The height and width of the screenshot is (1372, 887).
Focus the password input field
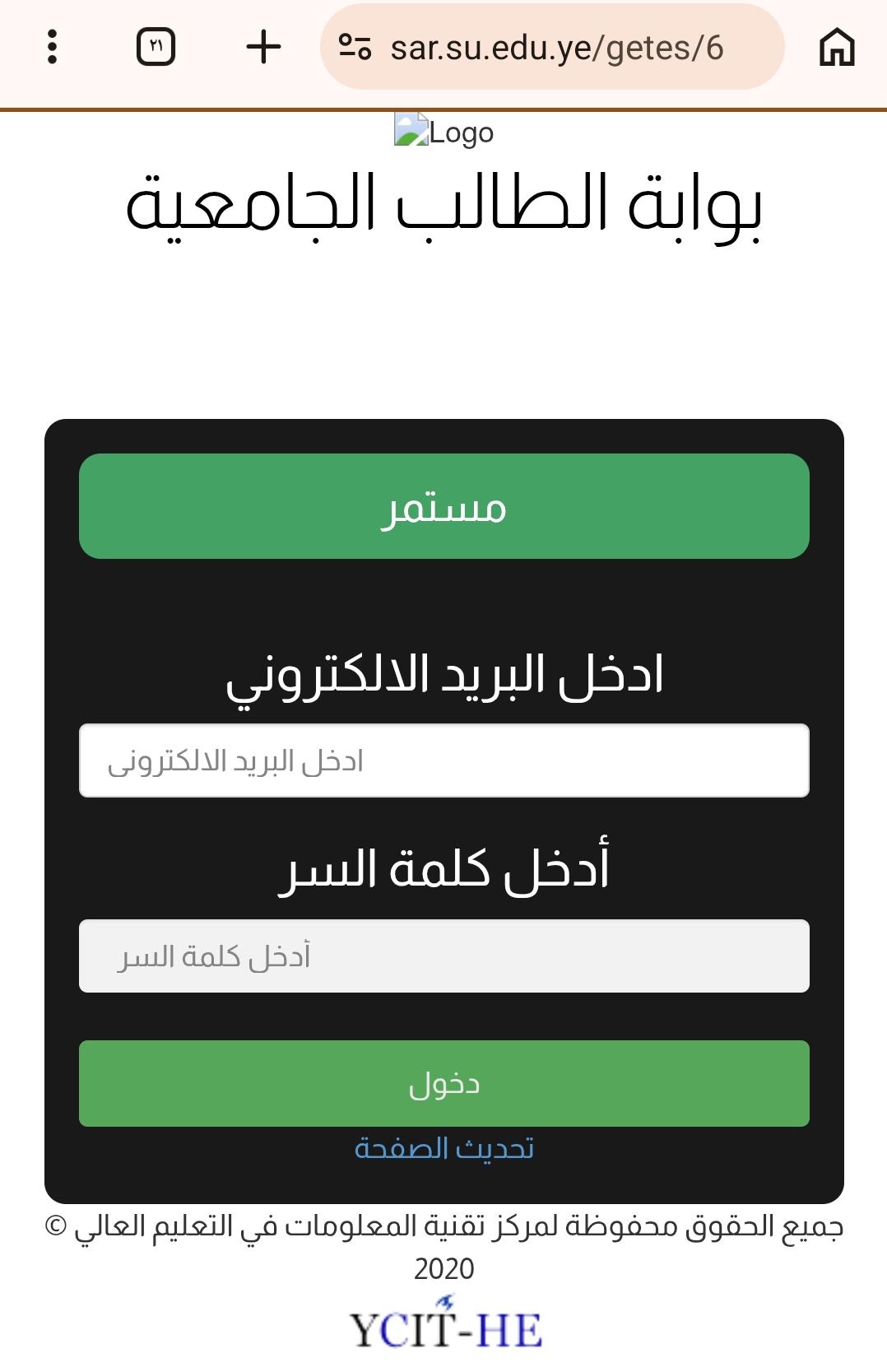(443, 956)
